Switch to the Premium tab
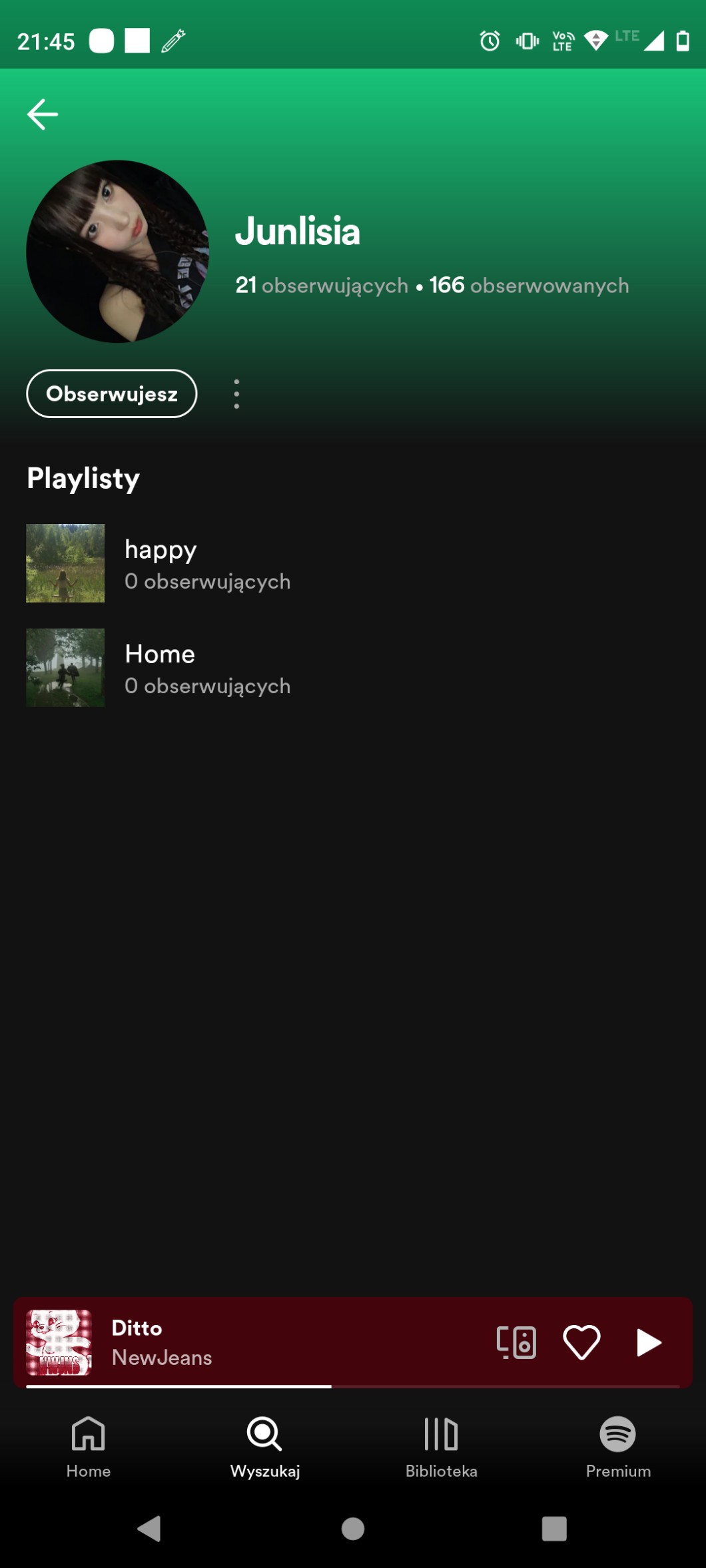The height and width of the screenshot is (1568, 706). (617, 1445)
